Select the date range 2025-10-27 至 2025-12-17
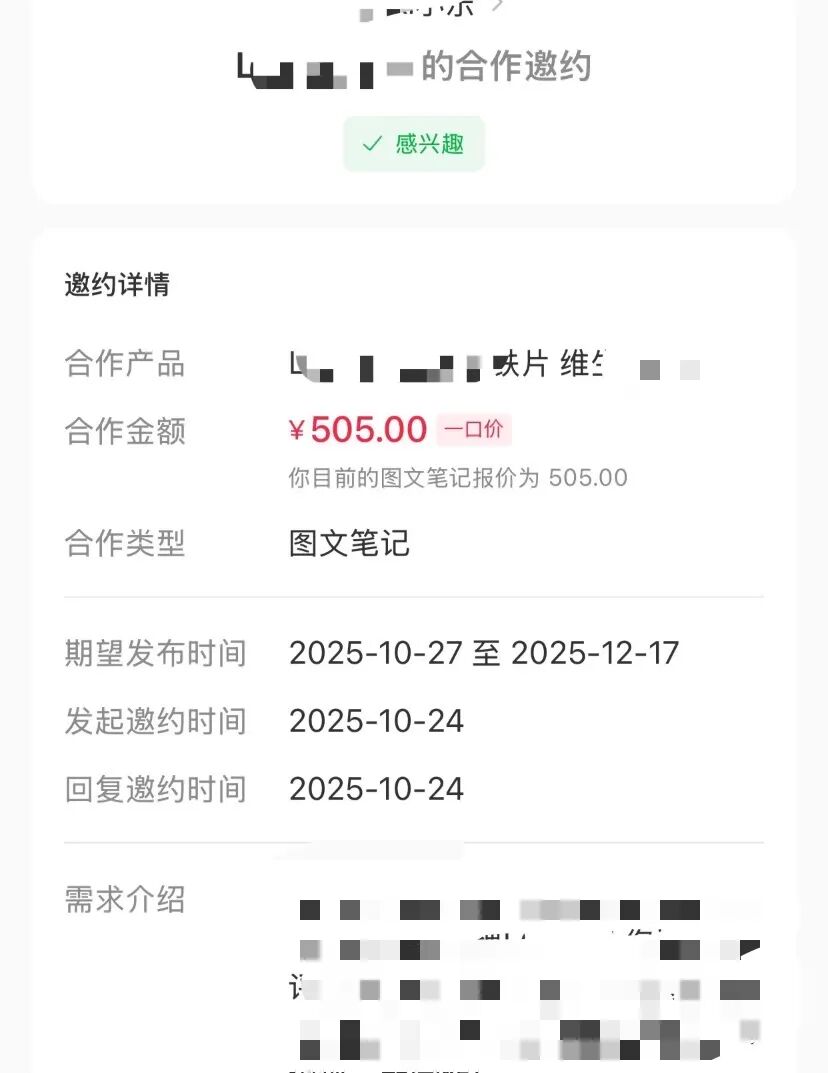Image resolution: width=828 pixels, height=1073 pixels. click(x=483, y=652)
